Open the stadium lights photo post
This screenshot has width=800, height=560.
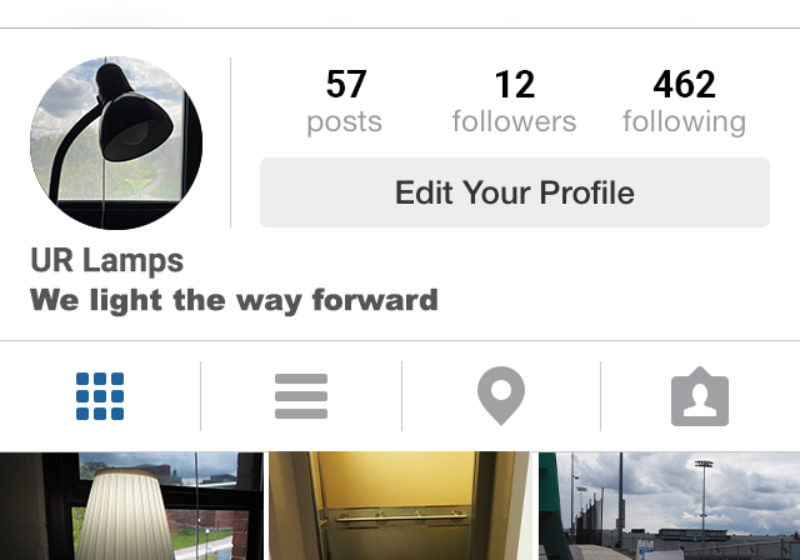669,507
